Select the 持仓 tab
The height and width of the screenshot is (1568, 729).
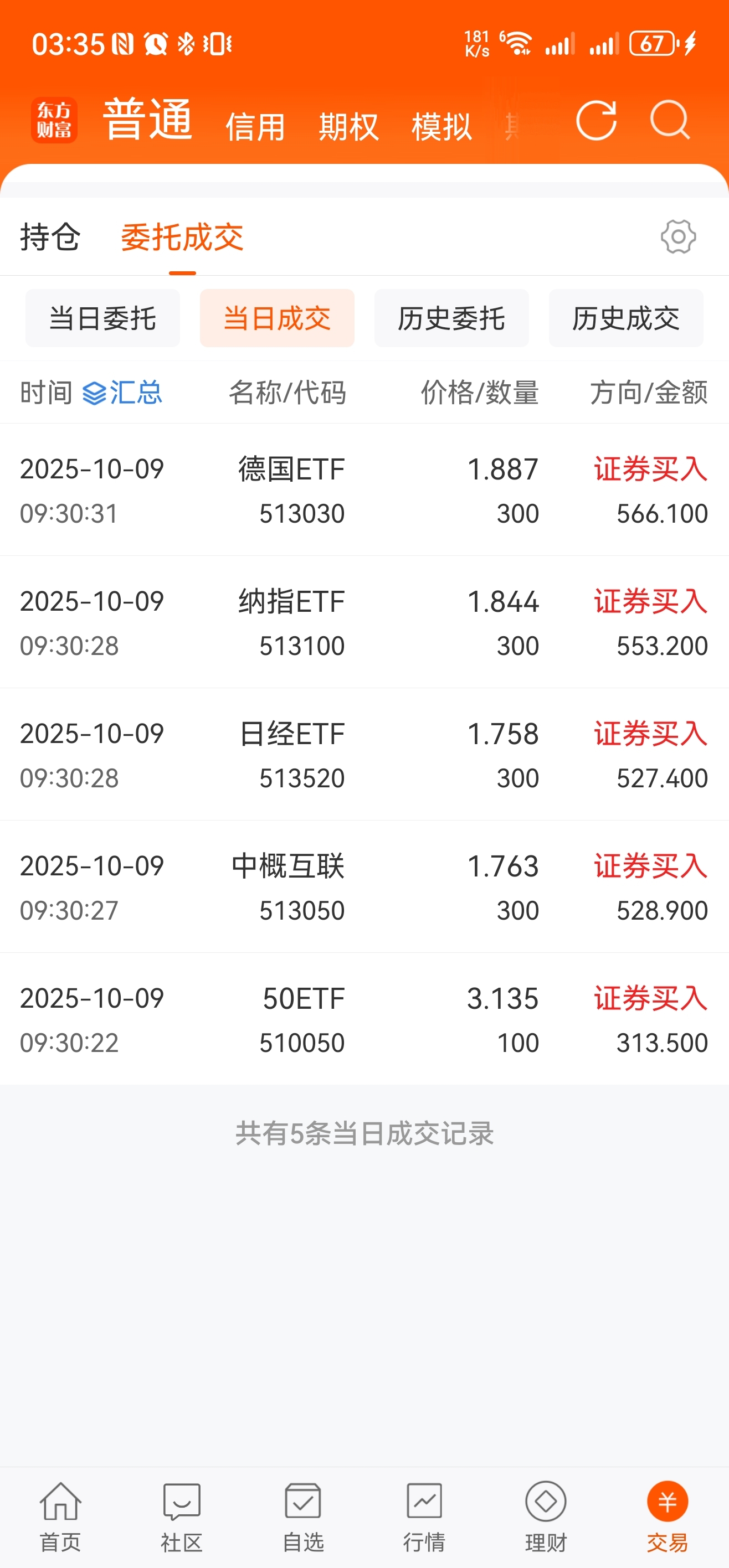[x=50, y=237]
